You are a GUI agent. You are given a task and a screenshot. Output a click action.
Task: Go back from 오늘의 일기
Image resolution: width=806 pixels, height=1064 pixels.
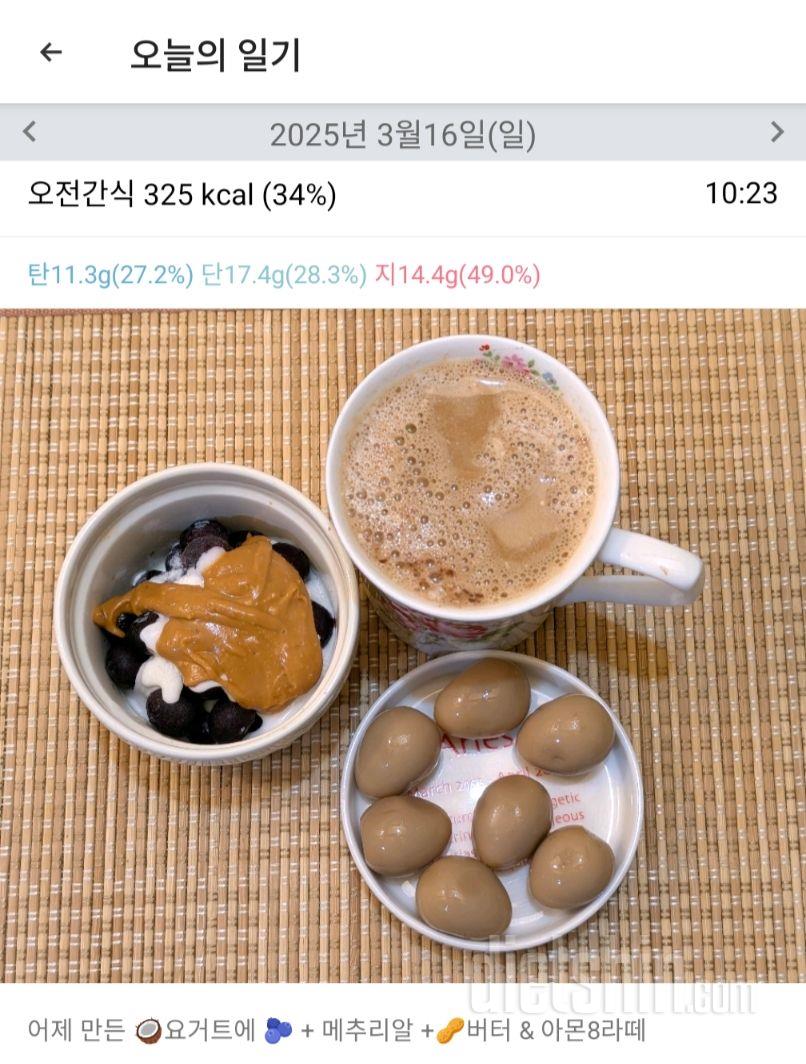[50, 53]
